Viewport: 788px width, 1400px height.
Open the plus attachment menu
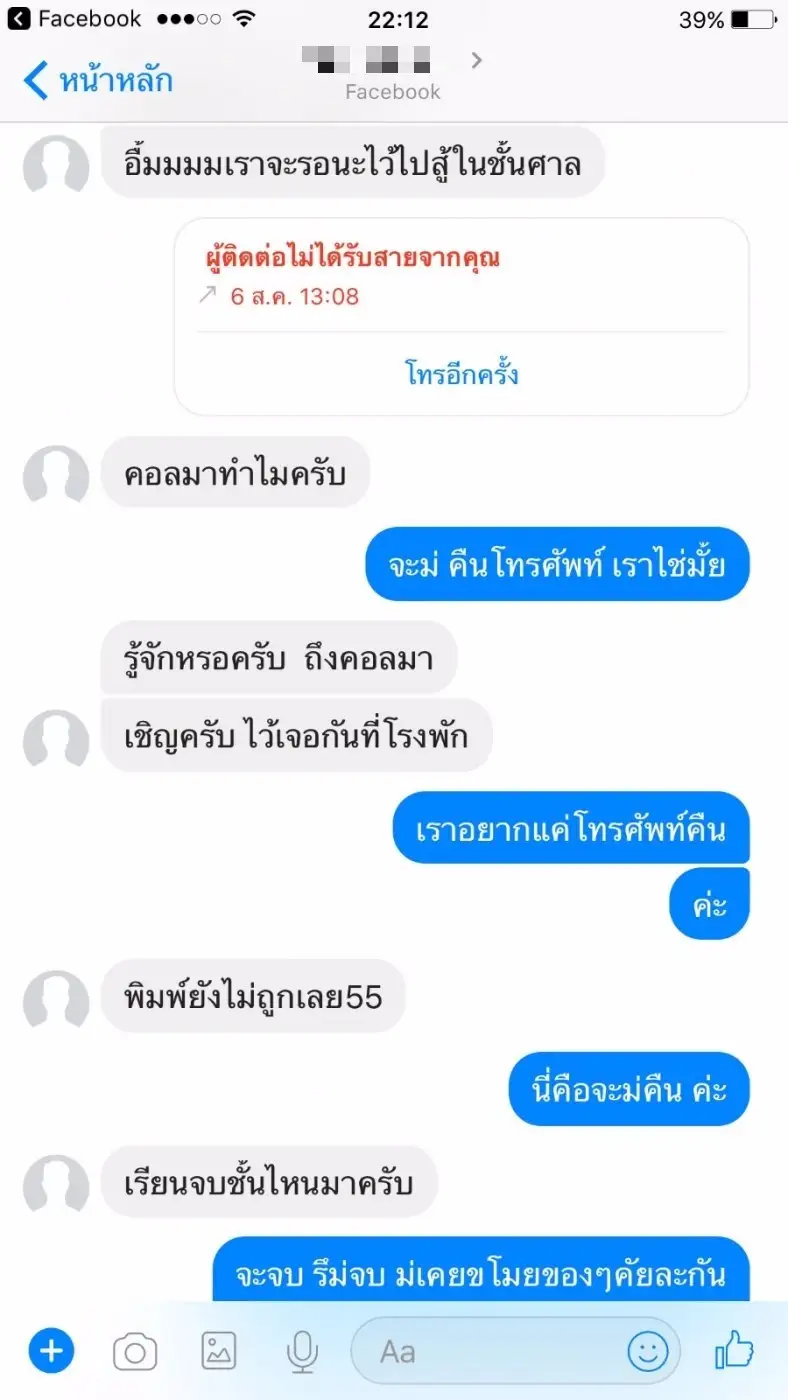[51, 1352]
